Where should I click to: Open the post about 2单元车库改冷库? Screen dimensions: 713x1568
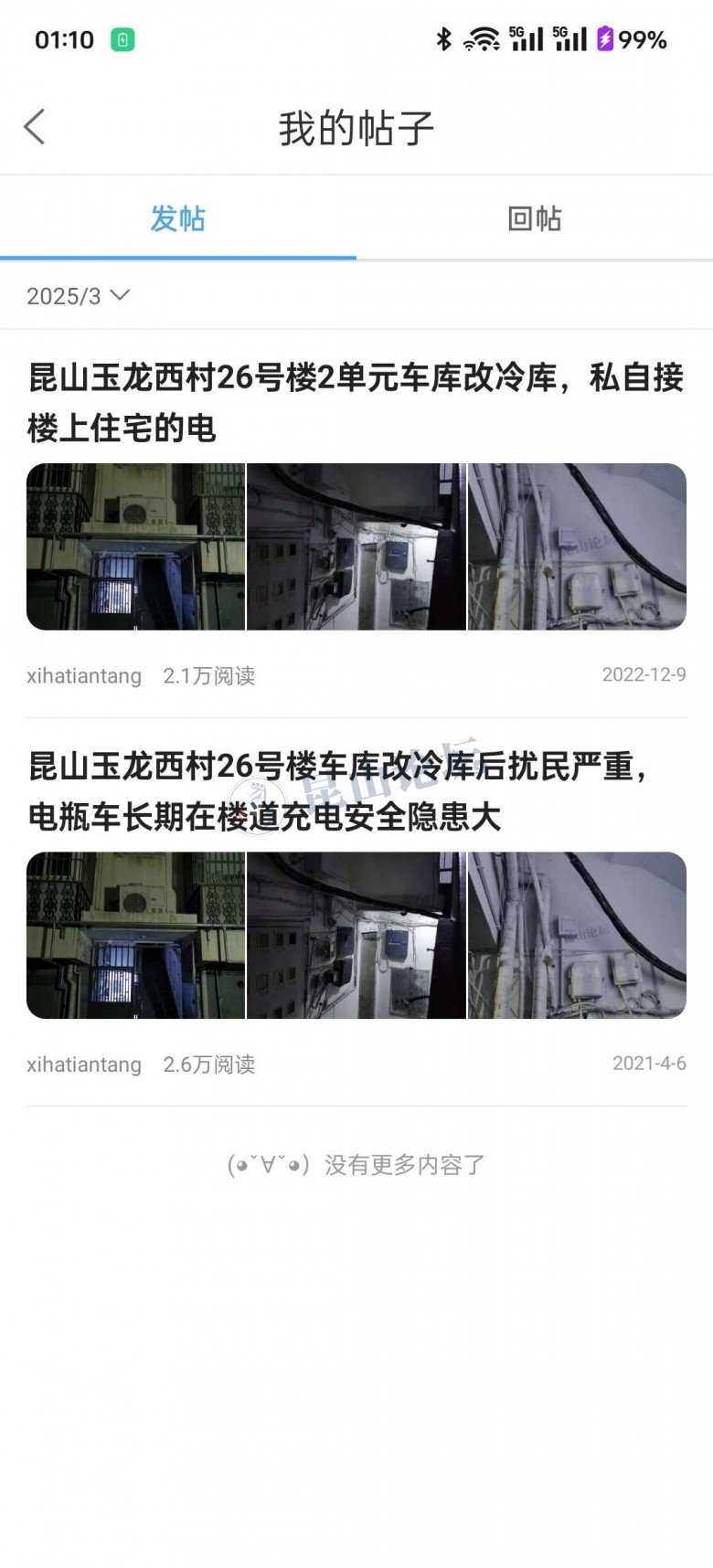pyautogui.click(x=356, y=402)
